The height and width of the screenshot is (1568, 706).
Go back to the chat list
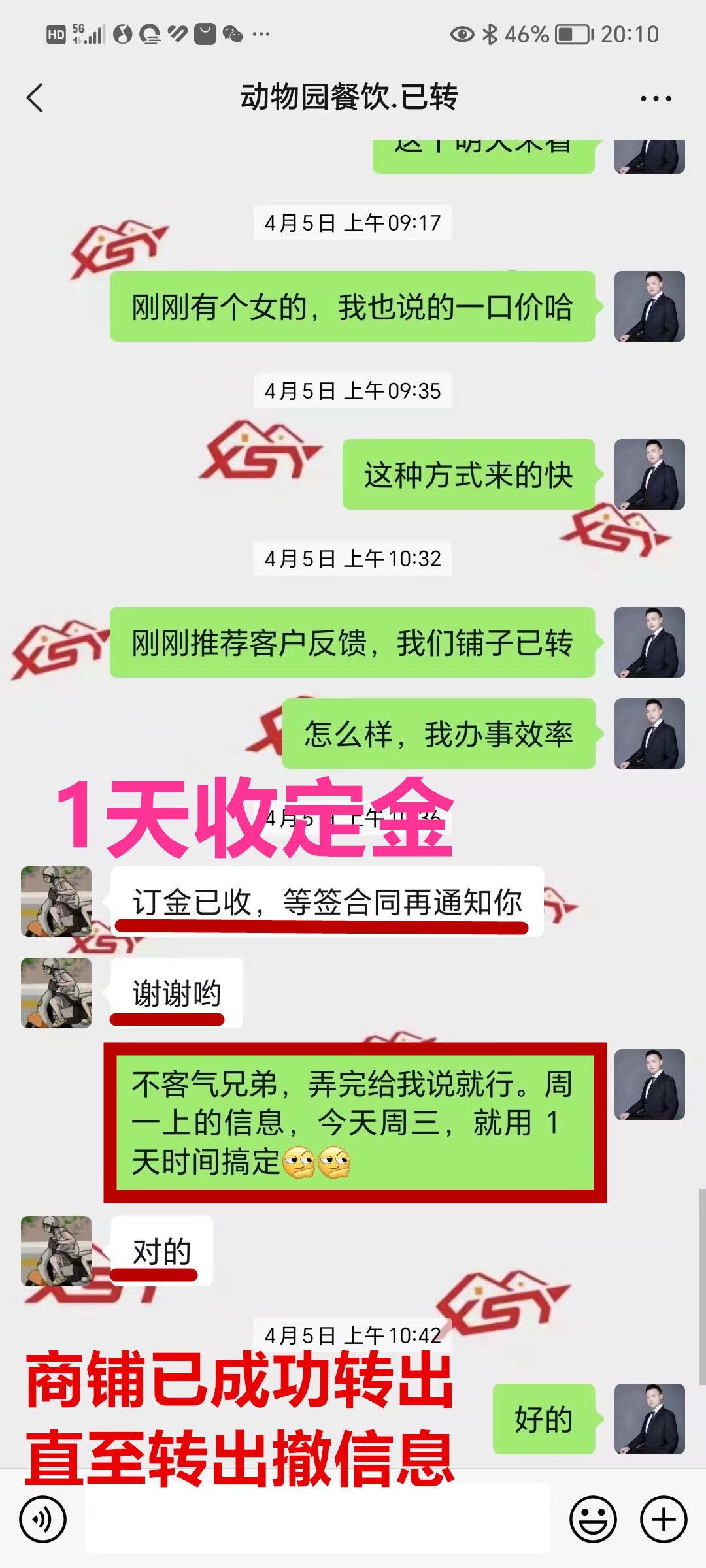click(35, 98)
